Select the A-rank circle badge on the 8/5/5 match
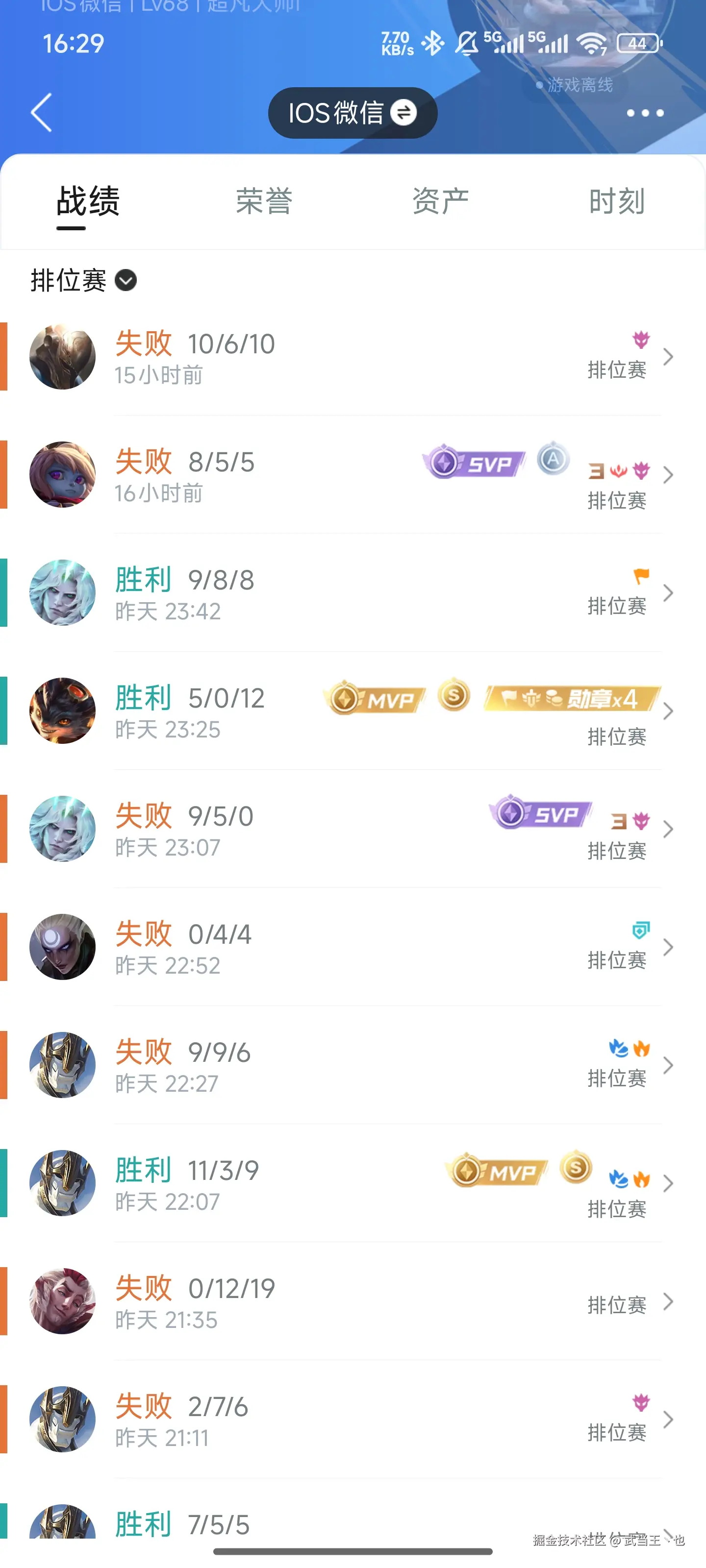 pos(553,462)
